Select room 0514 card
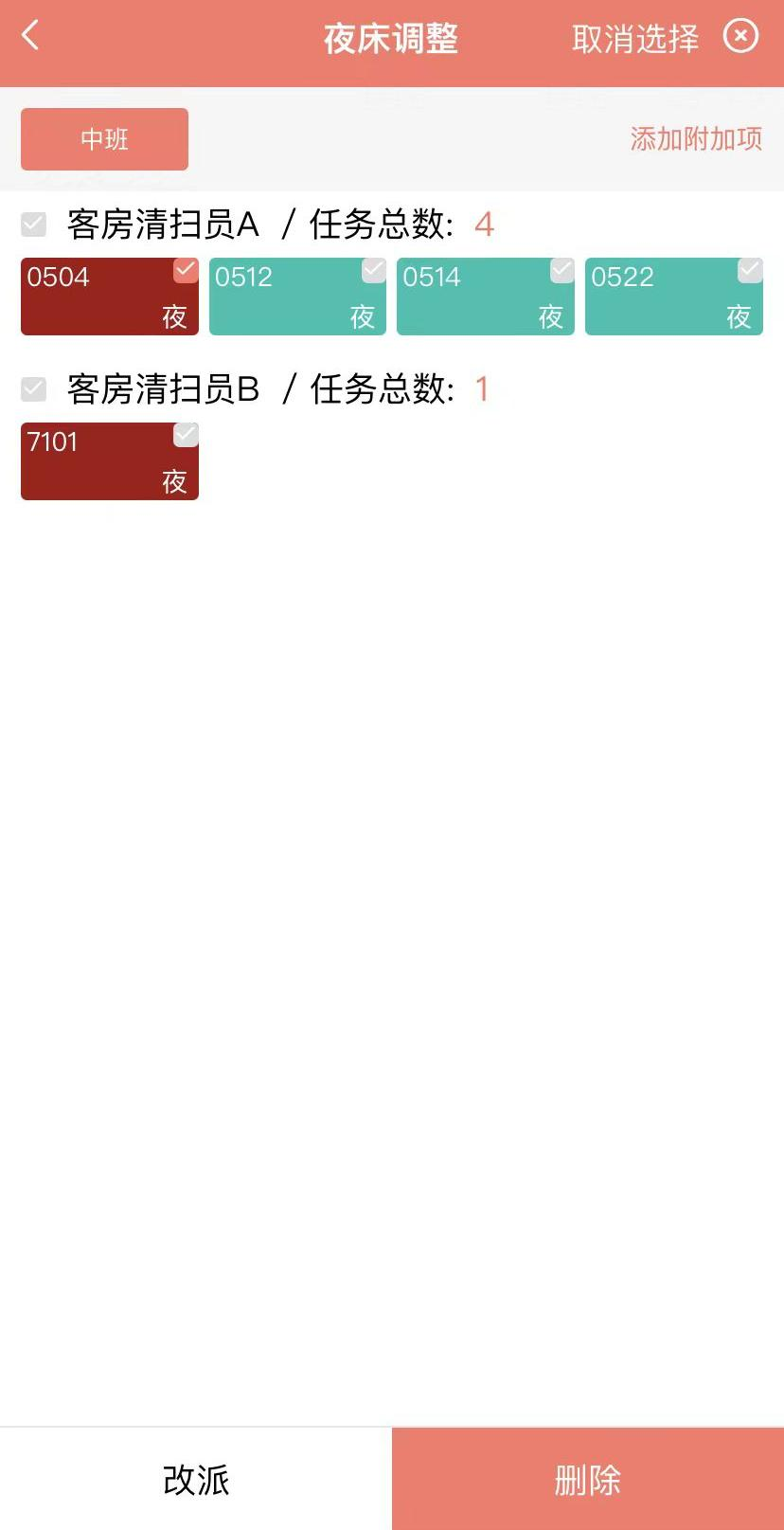 click(x=486, y=297)
